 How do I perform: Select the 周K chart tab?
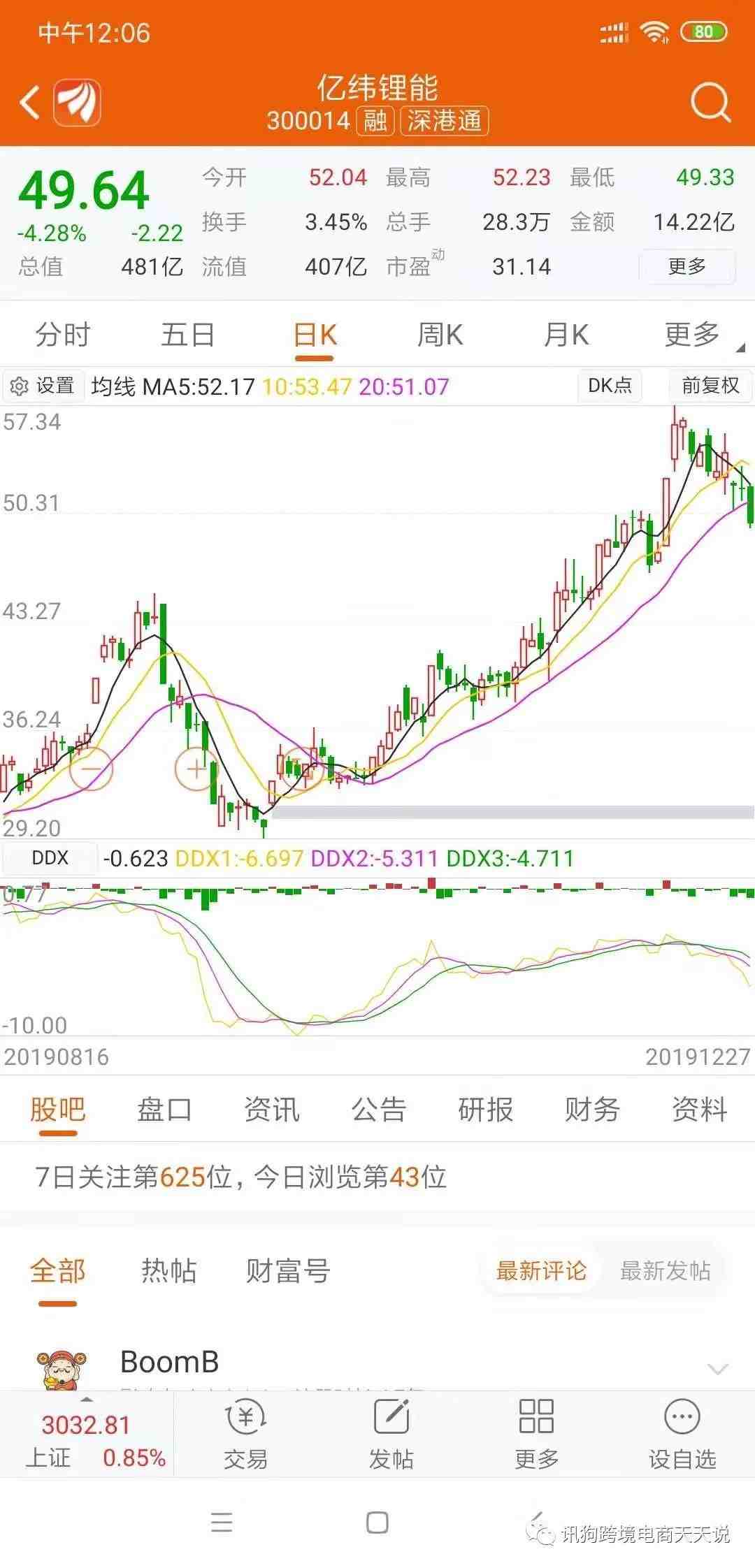pyautogui.click(x=440, y=335)
